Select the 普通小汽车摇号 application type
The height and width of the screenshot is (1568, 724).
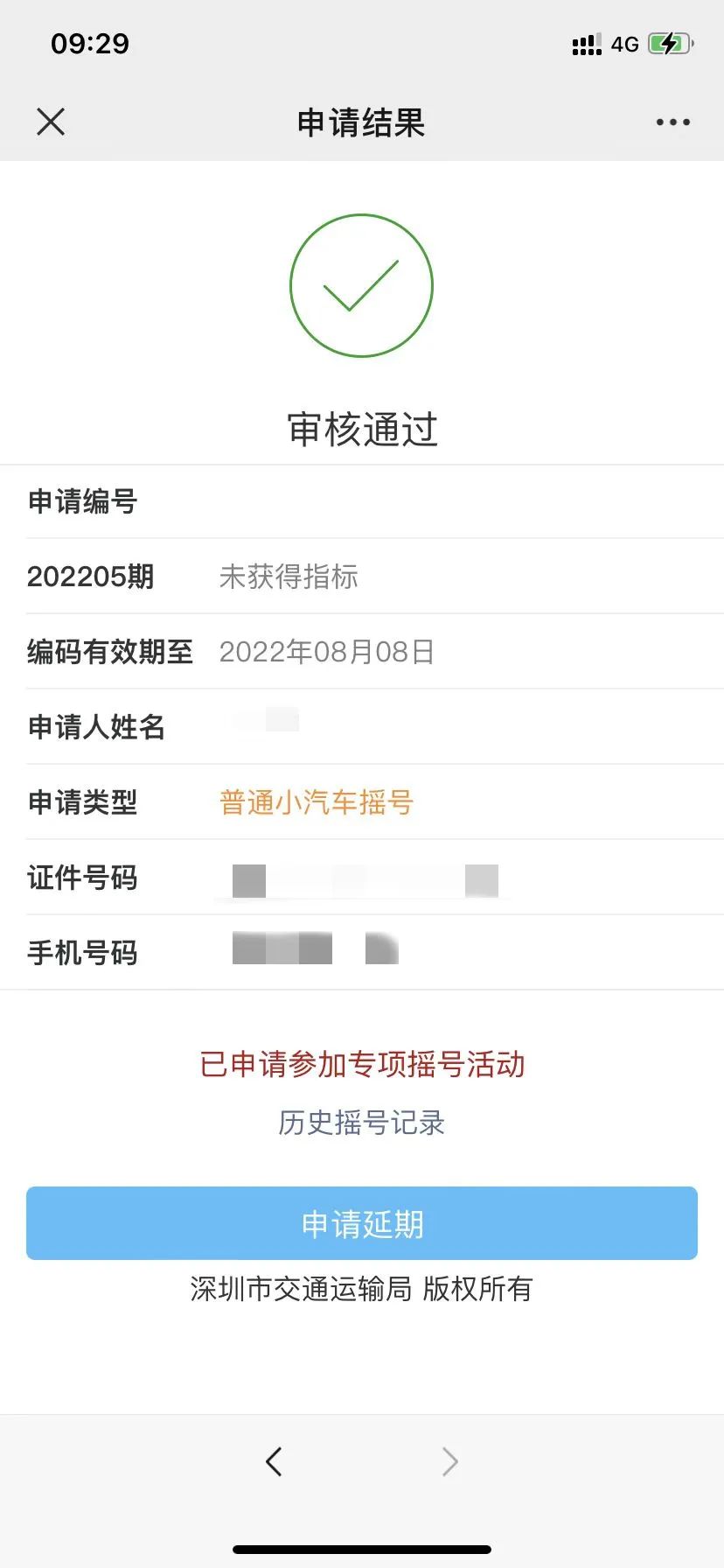[317, 803]
